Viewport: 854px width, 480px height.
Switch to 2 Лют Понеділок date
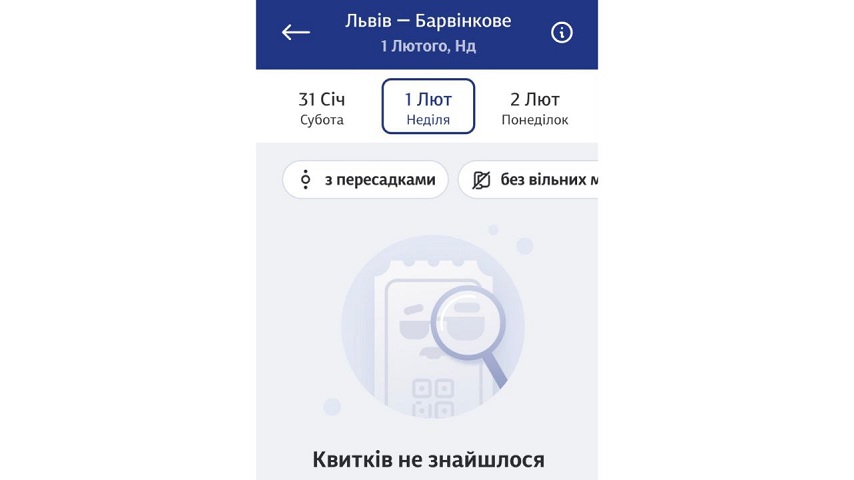(535, 108)
